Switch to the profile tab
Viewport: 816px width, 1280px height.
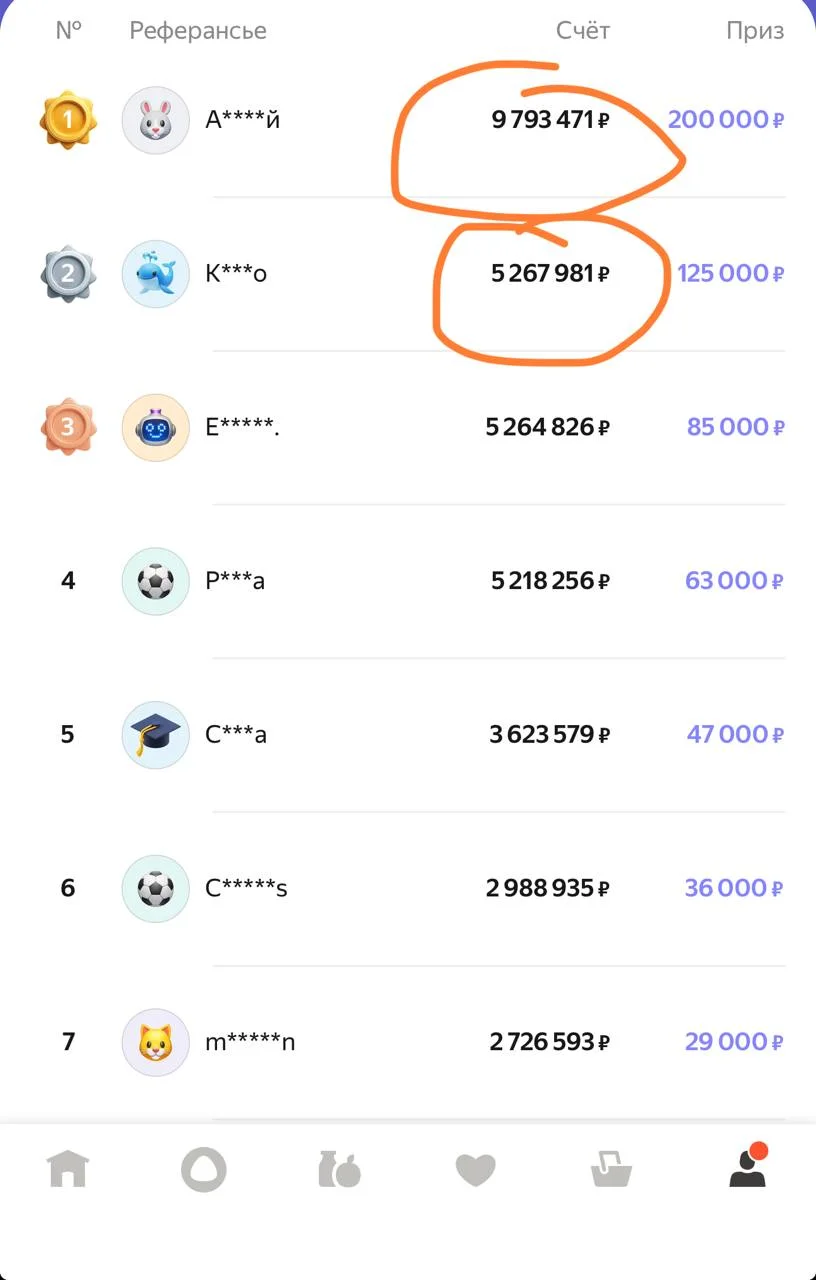click(747, 1168)
